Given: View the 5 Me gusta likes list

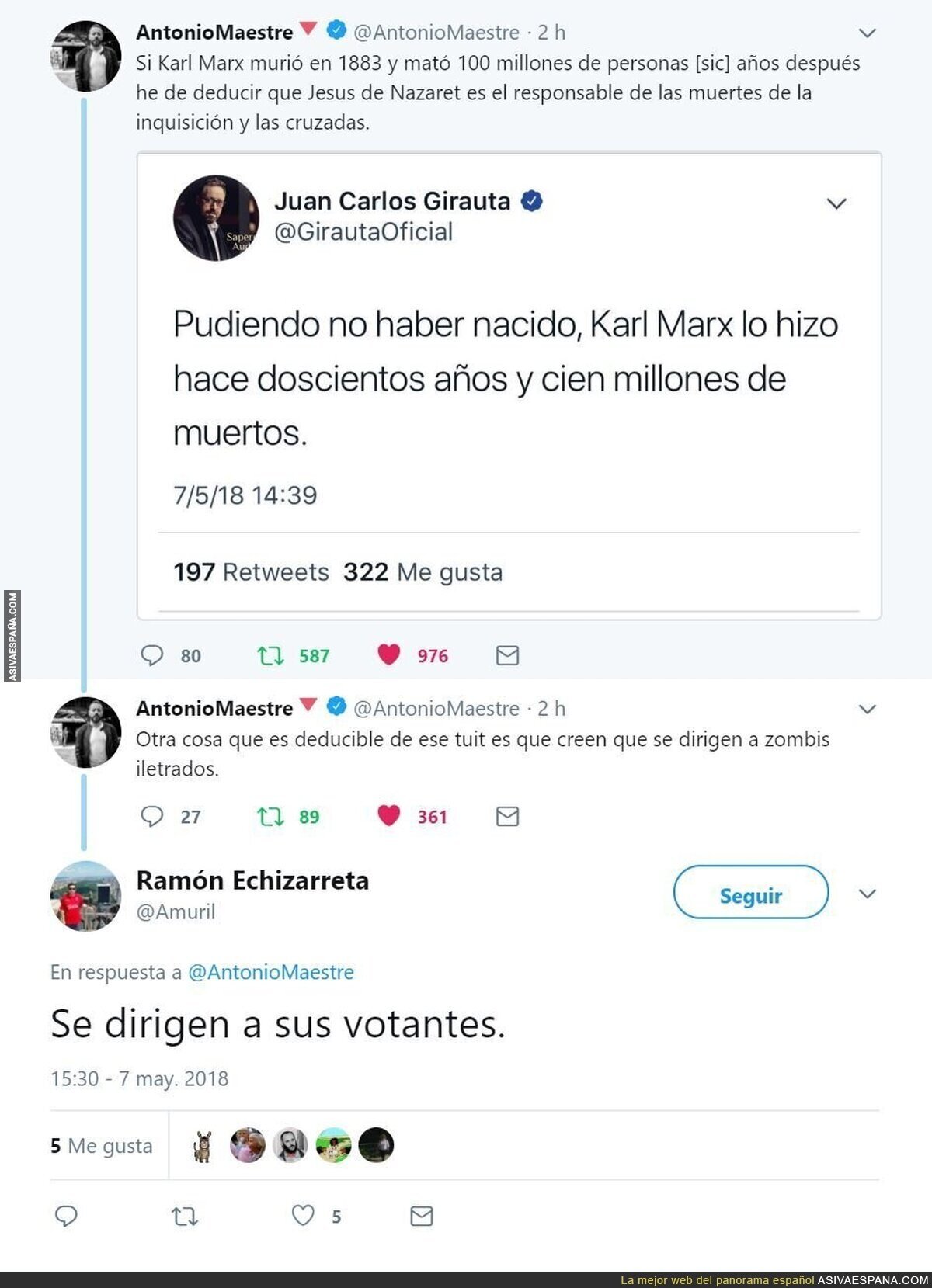Looking at the screenshot, I should [x=102, y=1146].
